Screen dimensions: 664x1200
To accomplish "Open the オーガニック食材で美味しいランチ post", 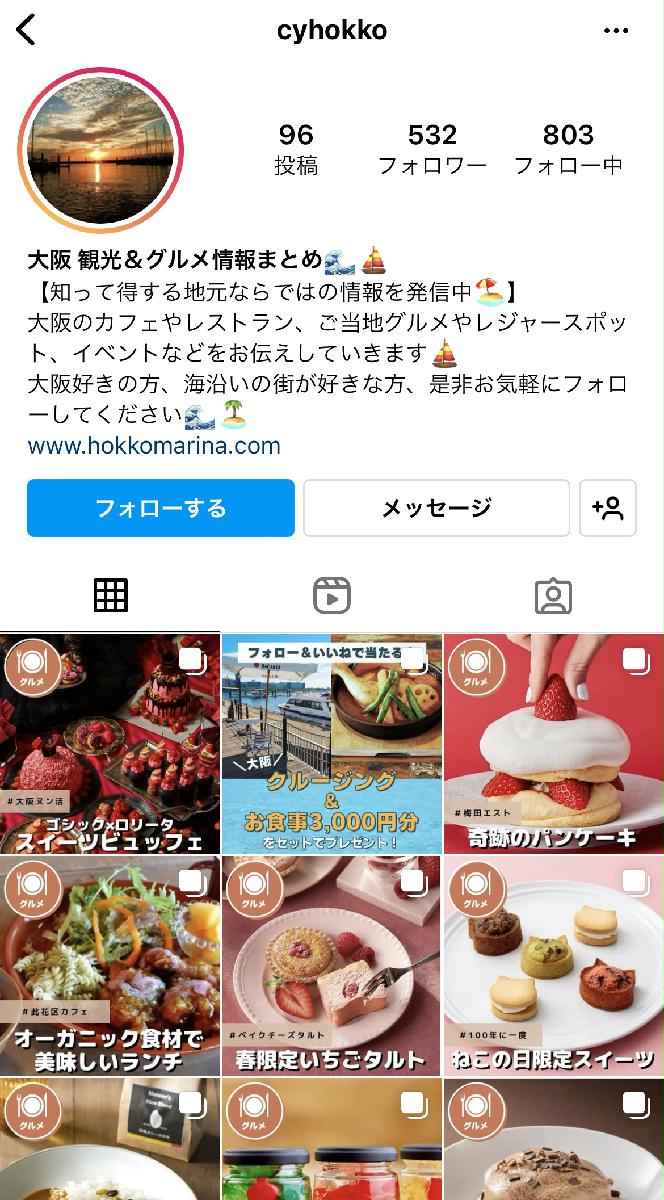I will [x=110, y=966].
